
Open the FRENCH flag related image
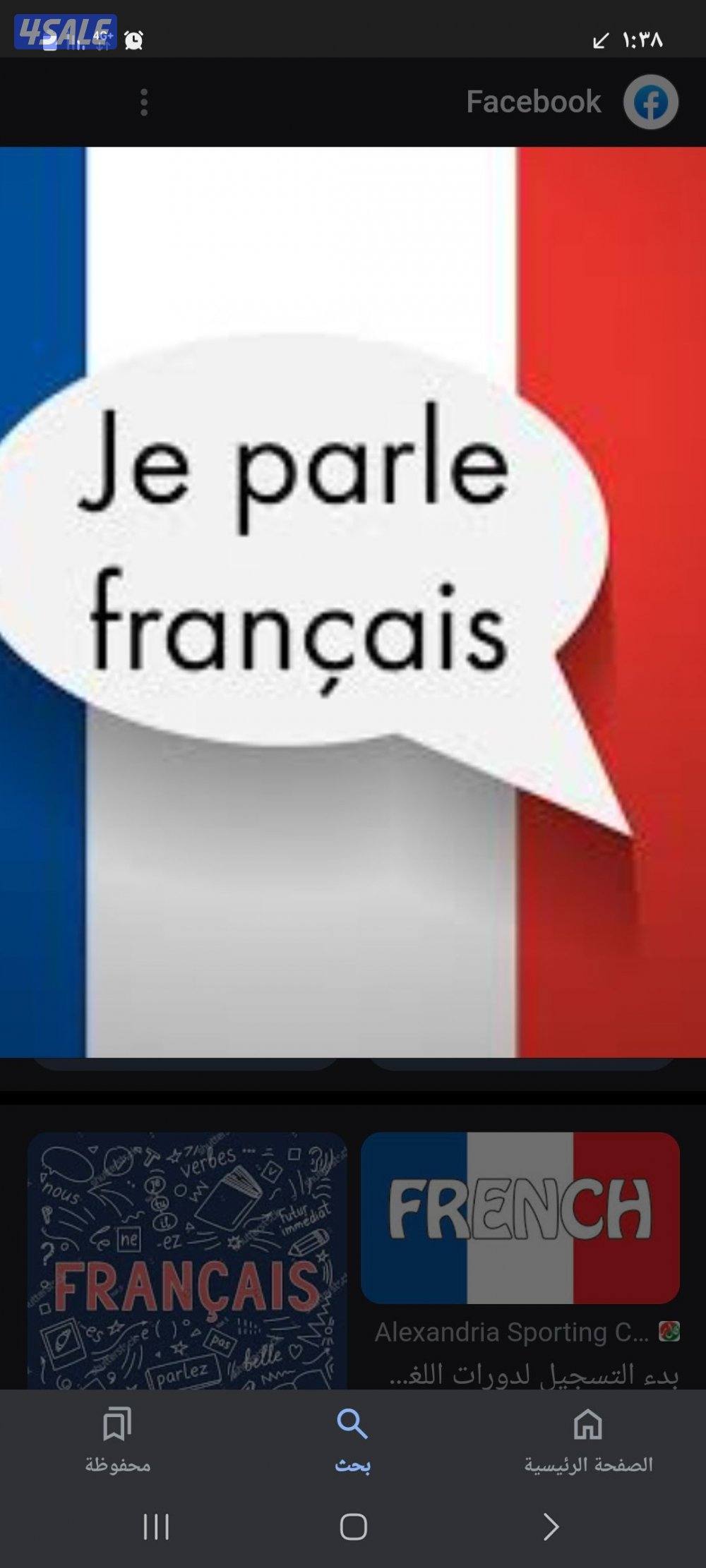[x=520, y=1218]
